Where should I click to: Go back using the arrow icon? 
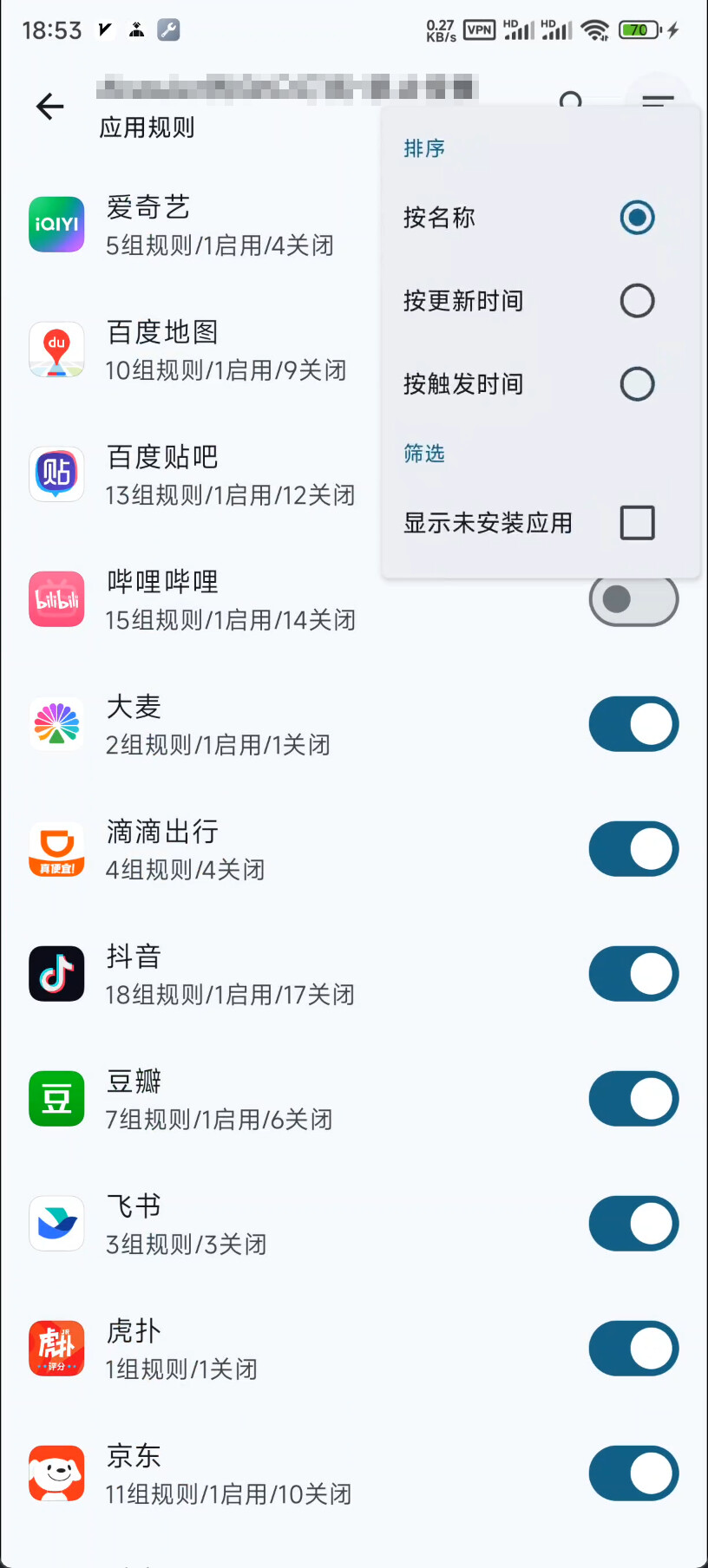(x=50, y=107)
